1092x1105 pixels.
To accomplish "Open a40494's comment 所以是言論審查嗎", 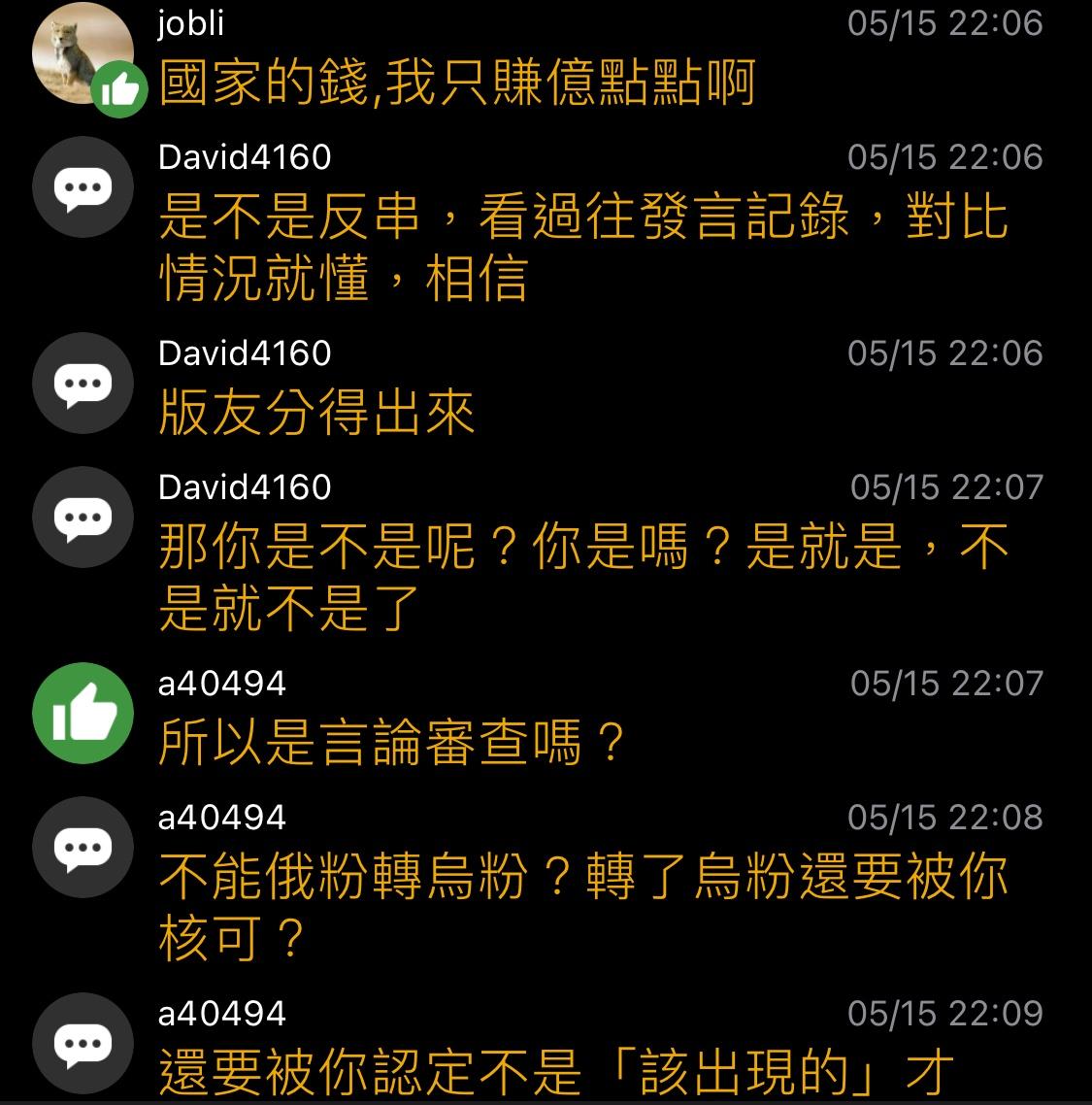I will [390, 744].
